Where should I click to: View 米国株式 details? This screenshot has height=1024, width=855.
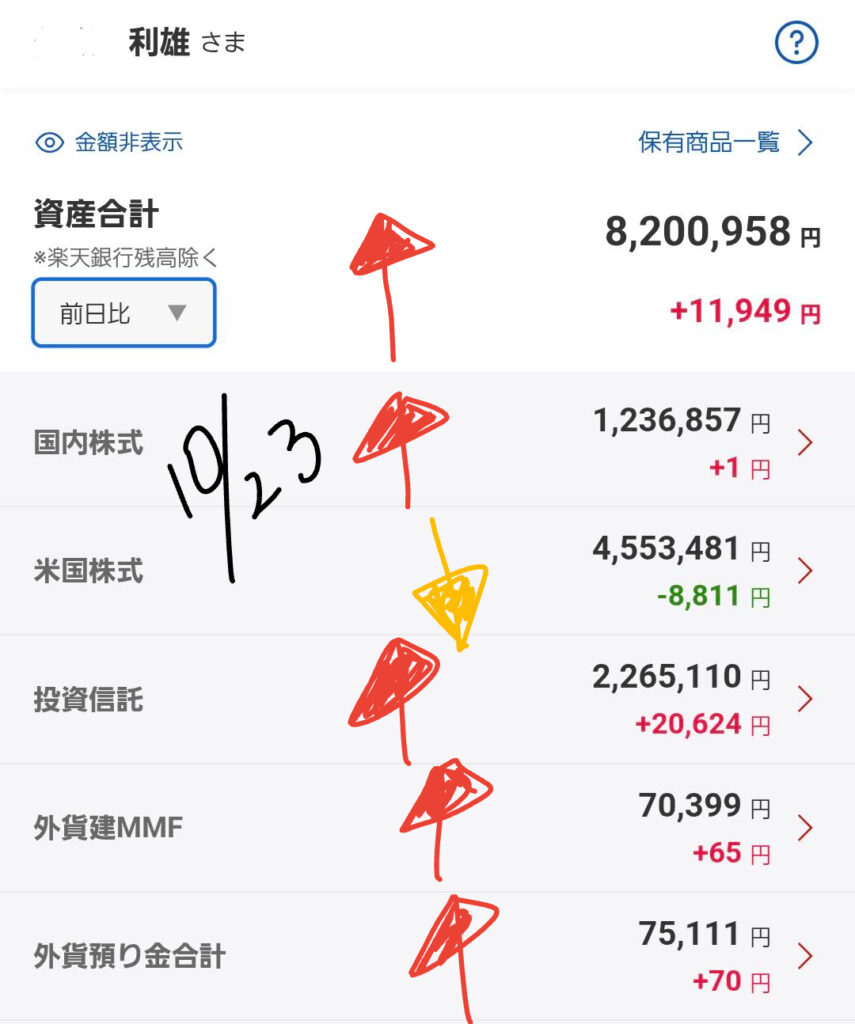(x=804, y=571)
